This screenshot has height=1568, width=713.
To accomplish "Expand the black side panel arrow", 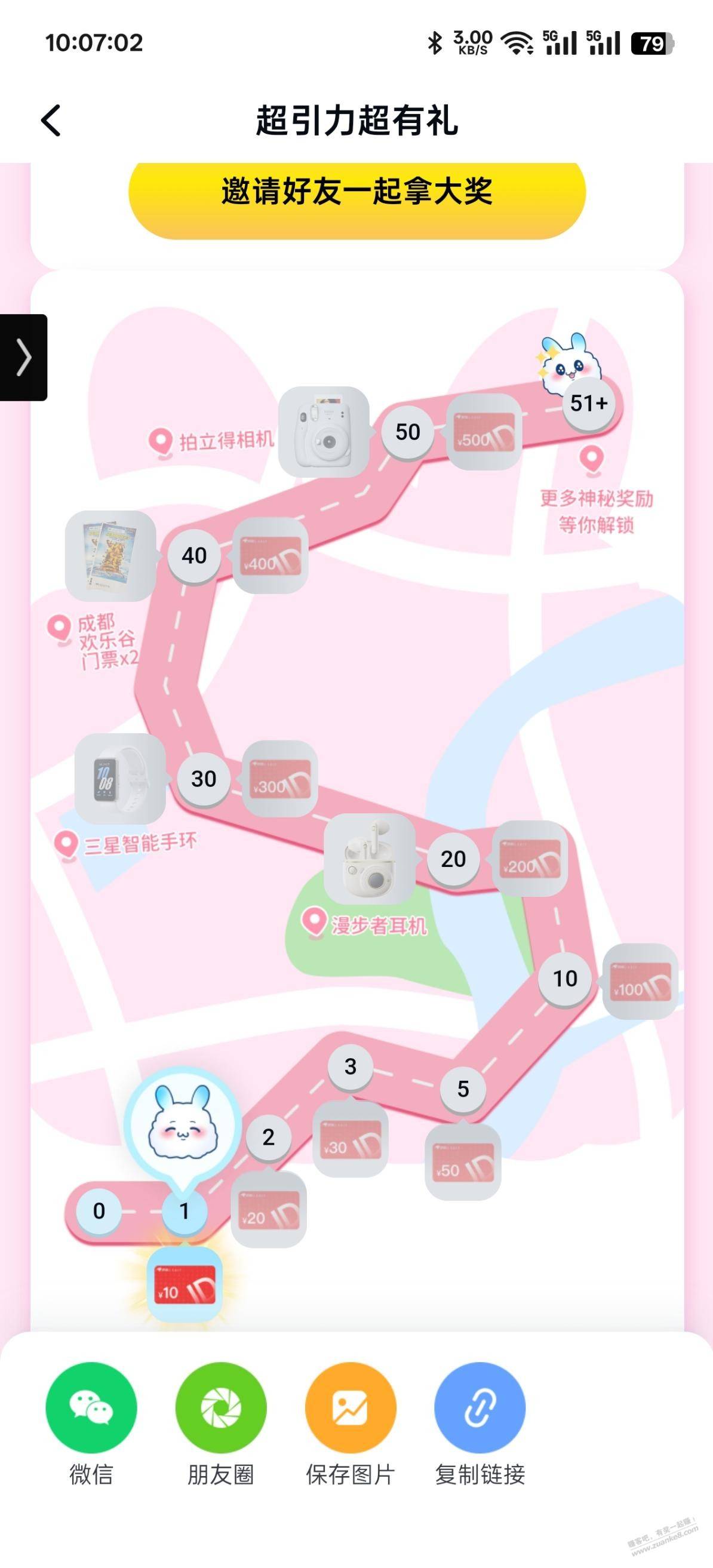I will [23, 357].
